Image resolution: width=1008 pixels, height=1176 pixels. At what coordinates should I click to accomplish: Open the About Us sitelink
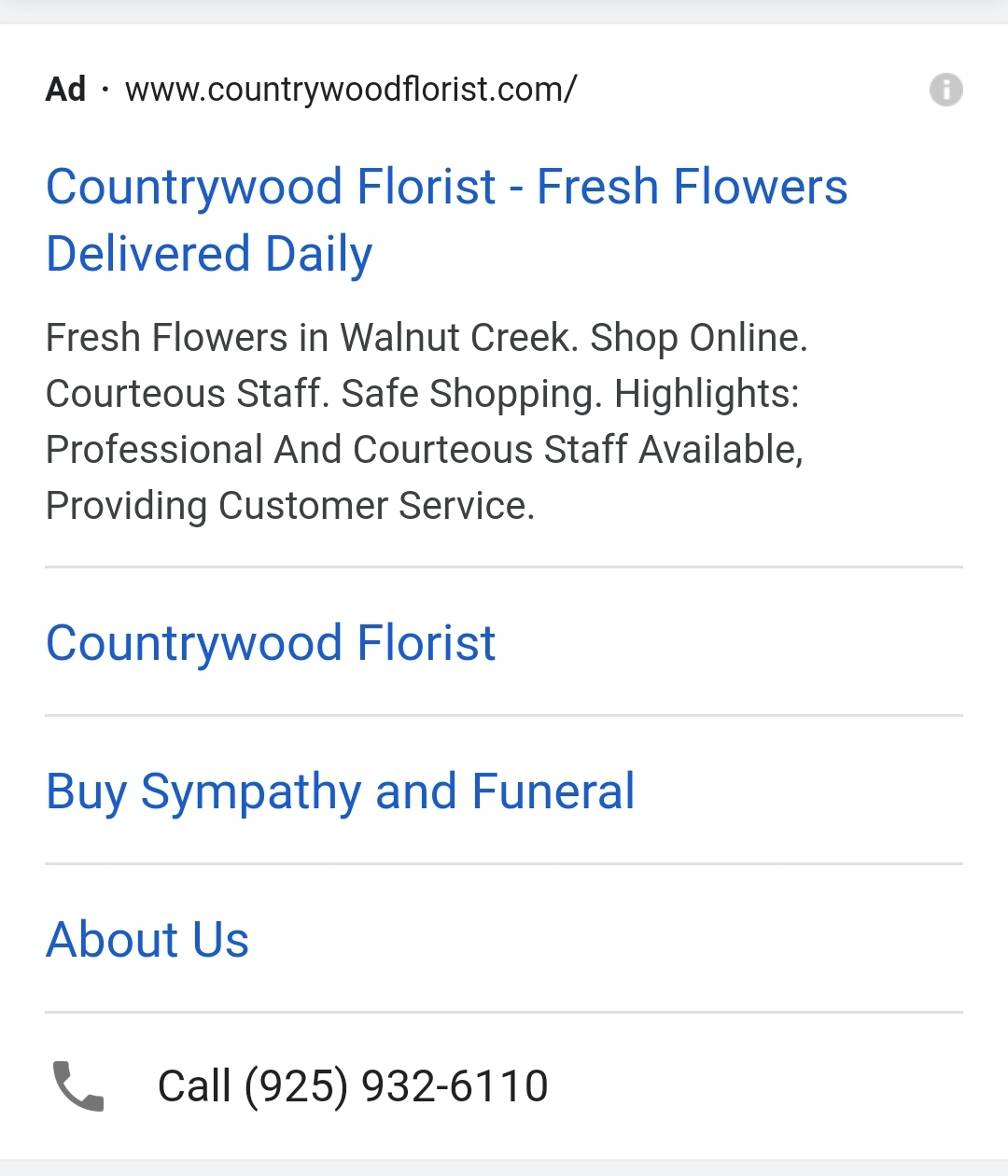pyautogui.click(x=147, y=939)
